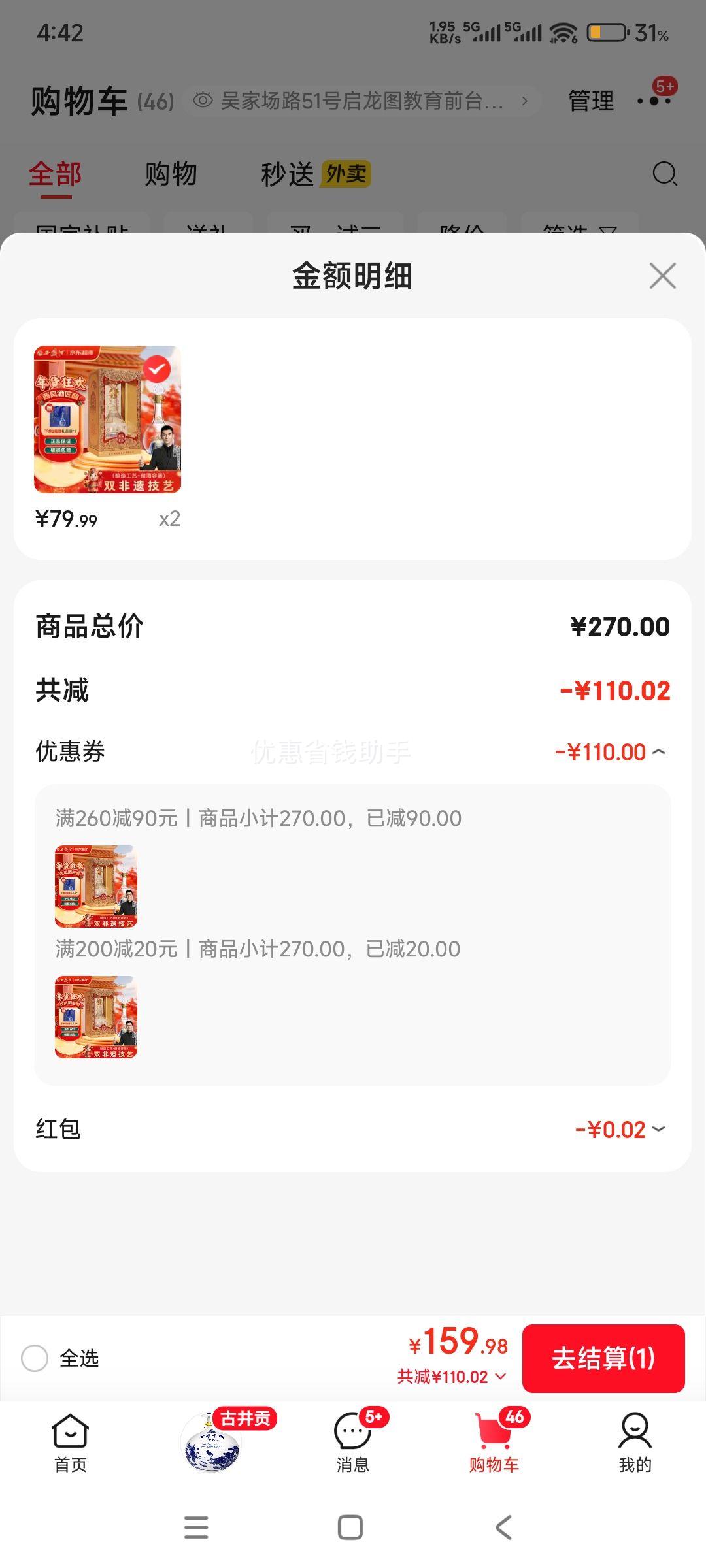Image resolution: width=706 pixels, height=1568 pixels.
Task: Click 管理 to manage the cart
Action: (x=591, y=101)
